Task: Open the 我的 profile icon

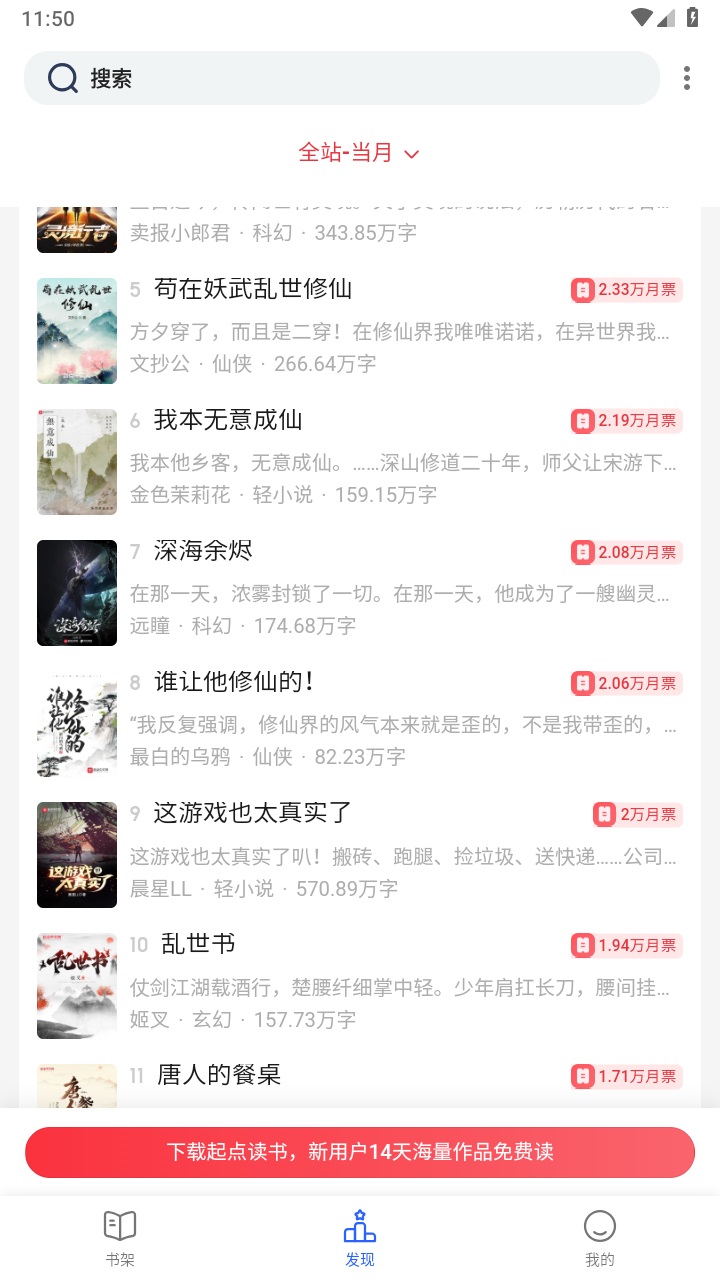Action: [x=598, y=1224]
